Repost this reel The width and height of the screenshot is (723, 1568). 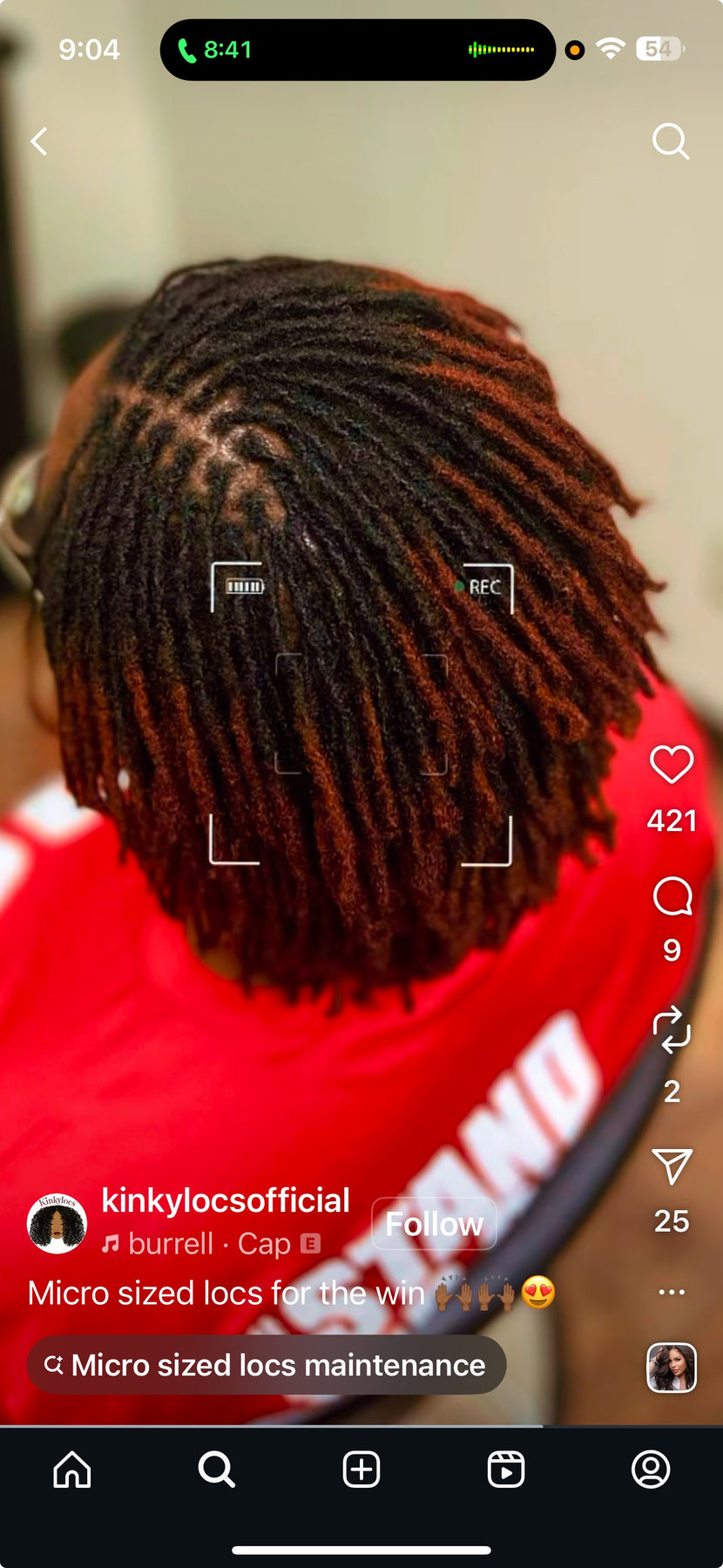click(672, 1030)
